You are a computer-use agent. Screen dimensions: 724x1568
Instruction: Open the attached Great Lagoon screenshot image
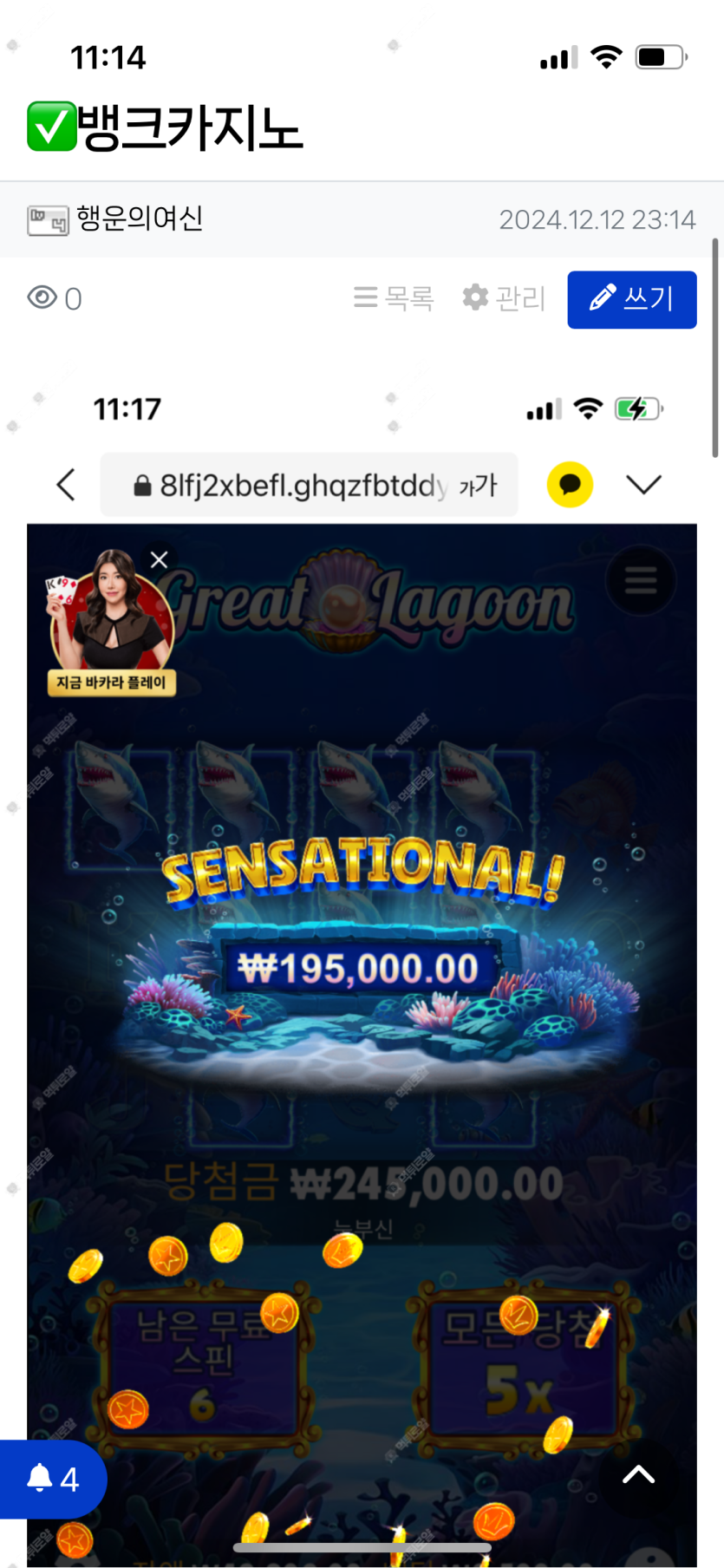[362, 954]
